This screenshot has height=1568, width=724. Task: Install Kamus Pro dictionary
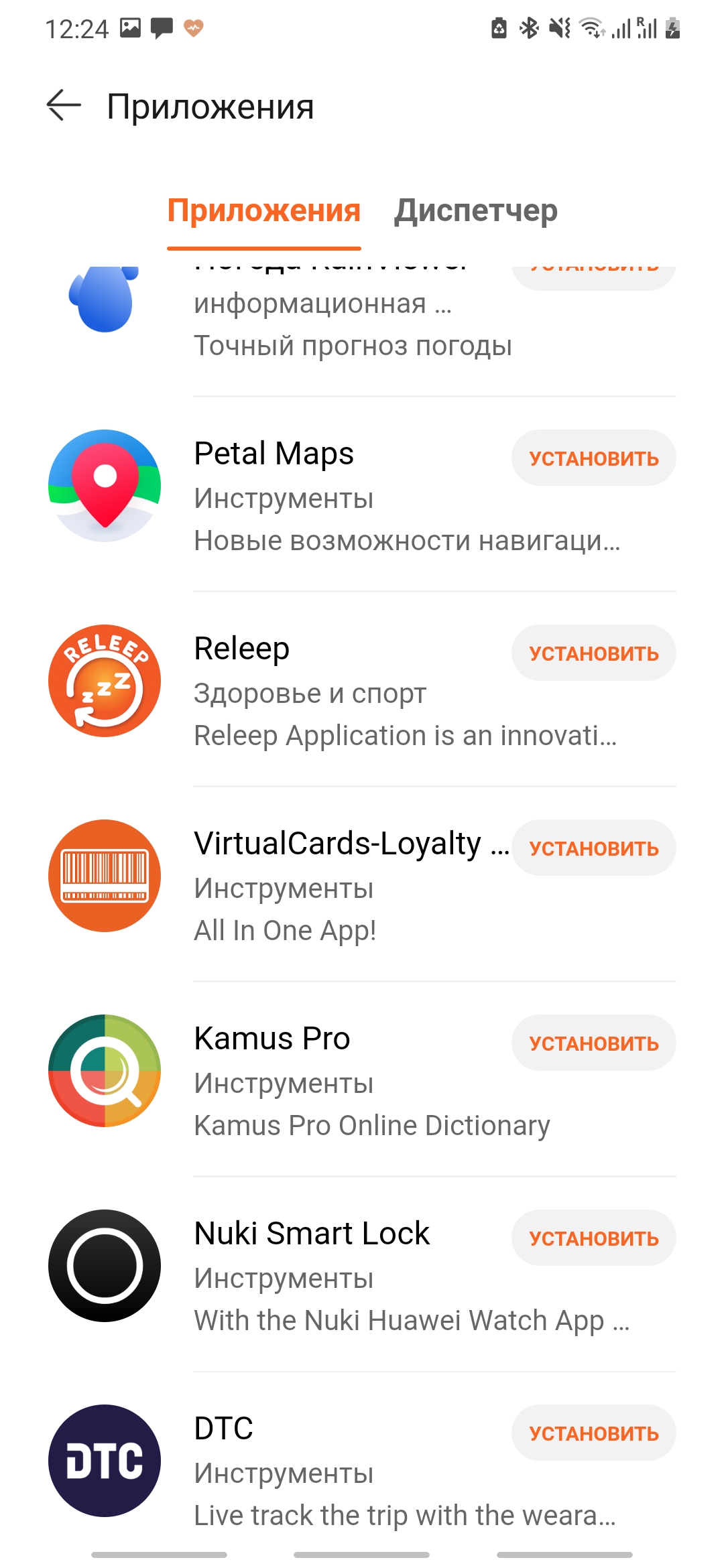(593, 1043)
